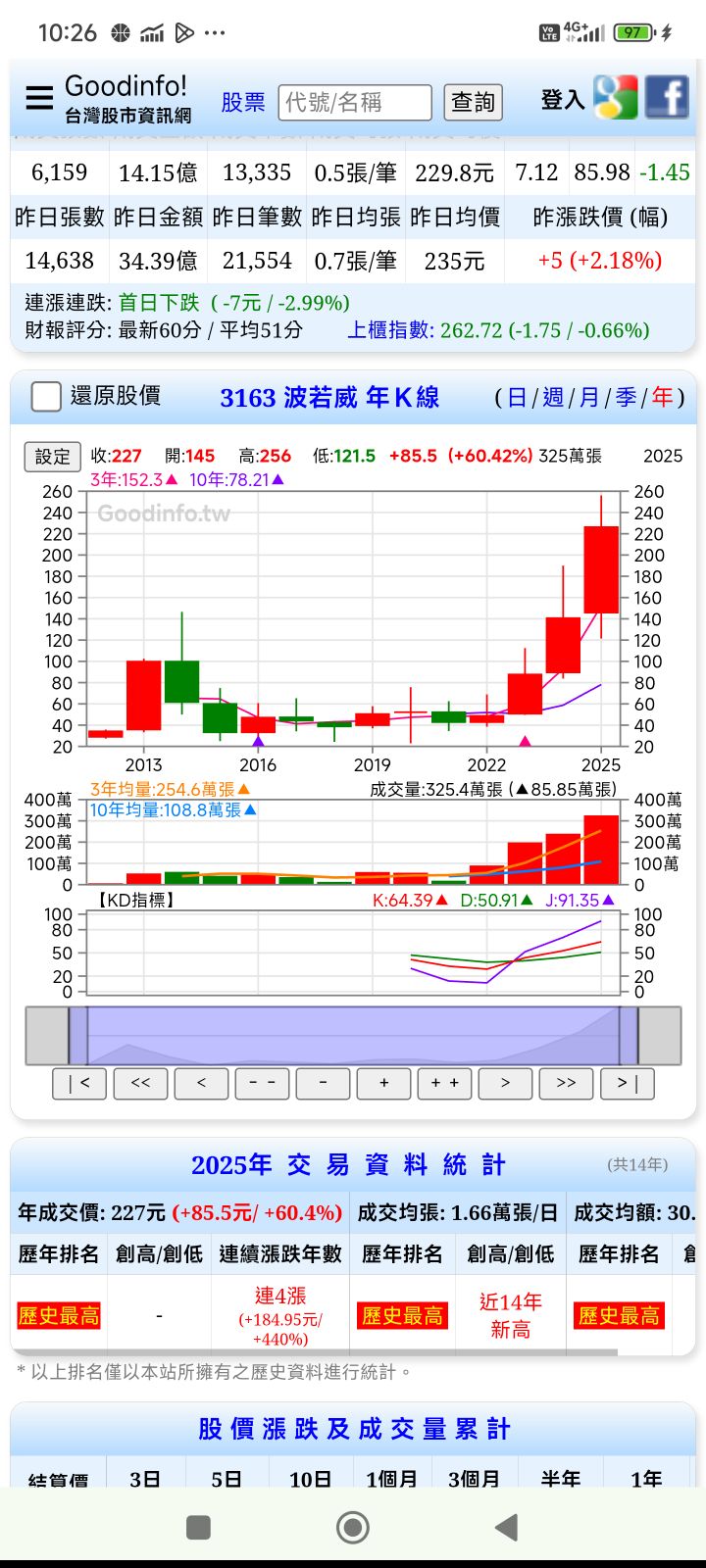Open the chart 設定 button
The width and height of the screenshot is (706, 1568).
(52, 456)
